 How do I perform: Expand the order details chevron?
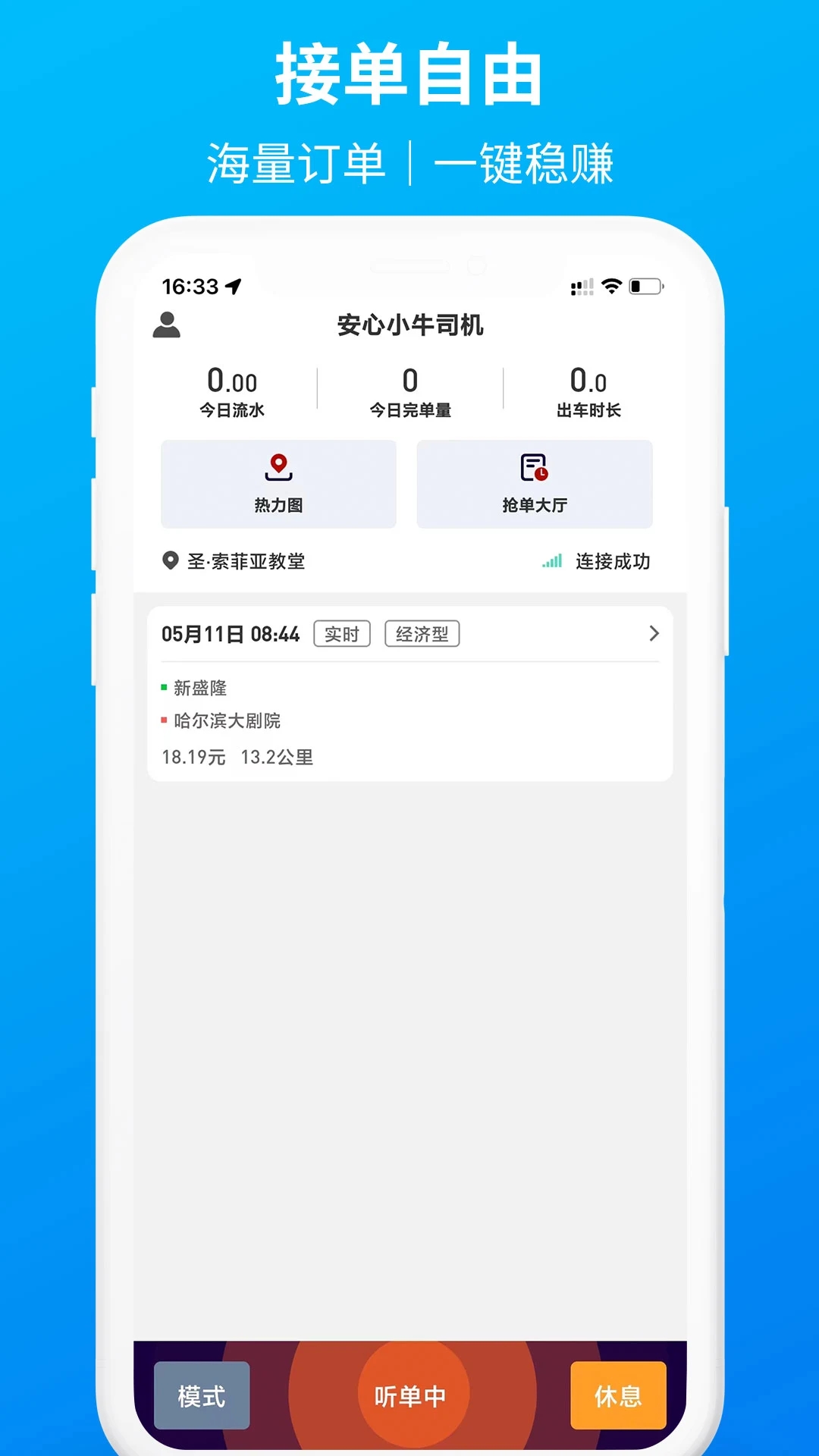[654, 634]
